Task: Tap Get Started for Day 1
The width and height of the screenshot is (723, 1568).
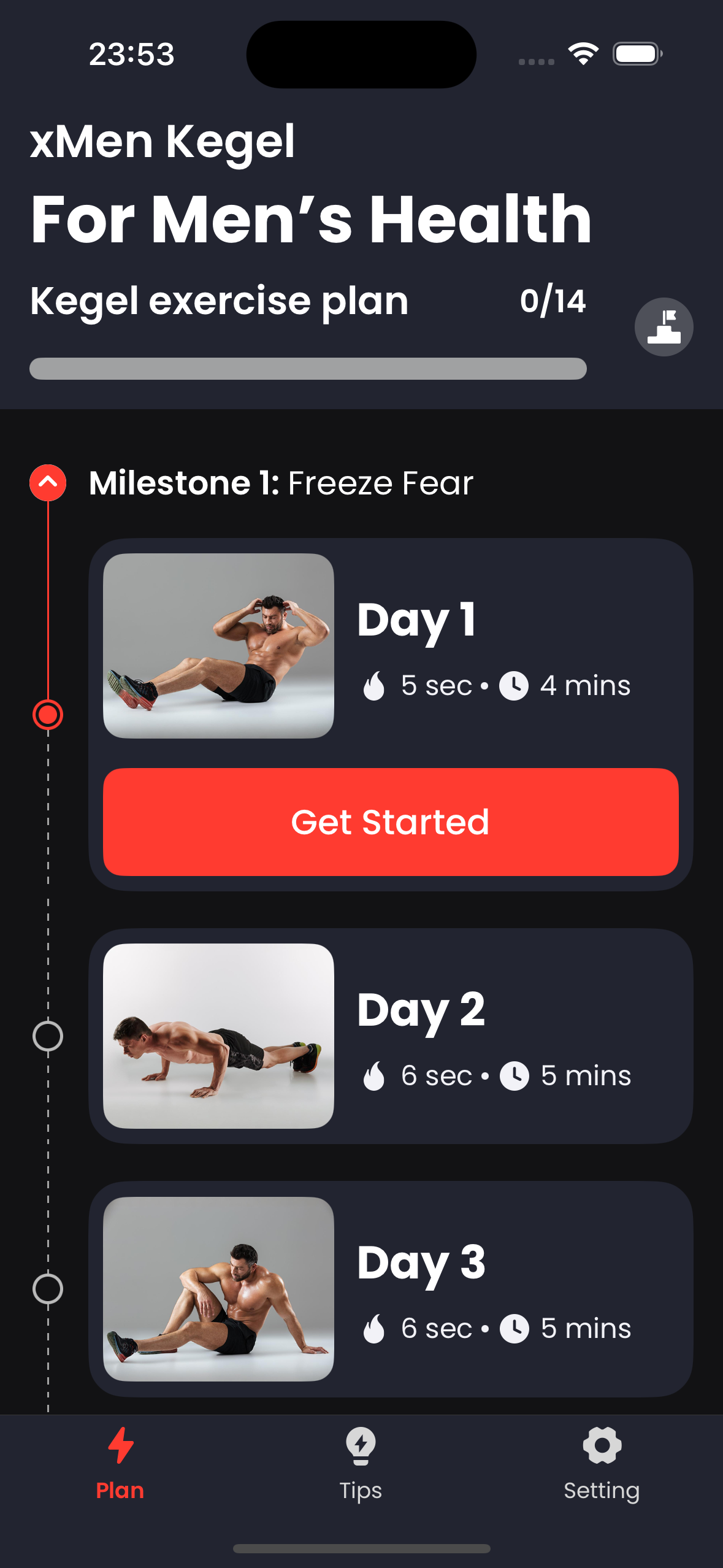Action: [x=391, y=821]
